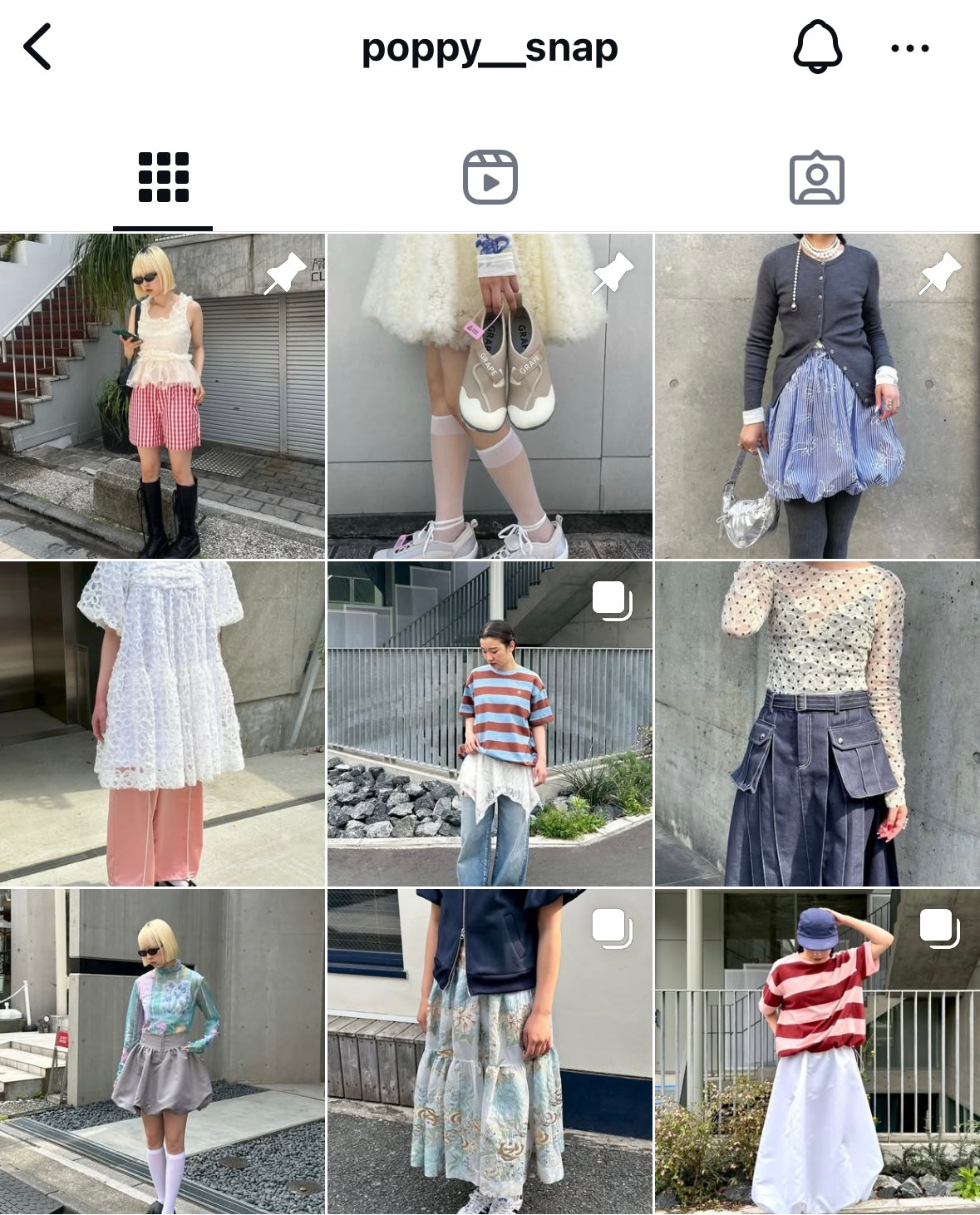Open pinned post with GRAPE shoes
The image size is (980, 1215).
pos(490,396)
